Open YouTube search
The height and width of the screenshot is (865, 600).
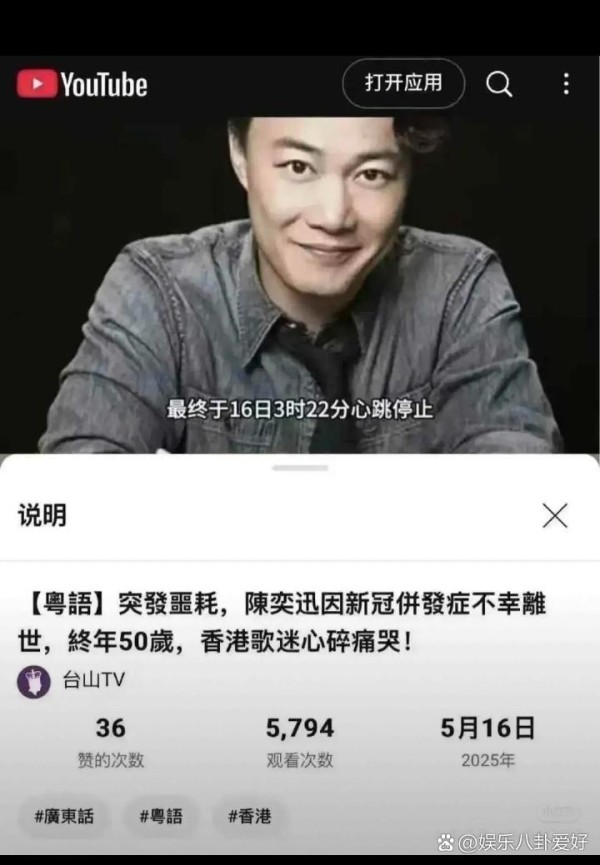coord(499,84)
